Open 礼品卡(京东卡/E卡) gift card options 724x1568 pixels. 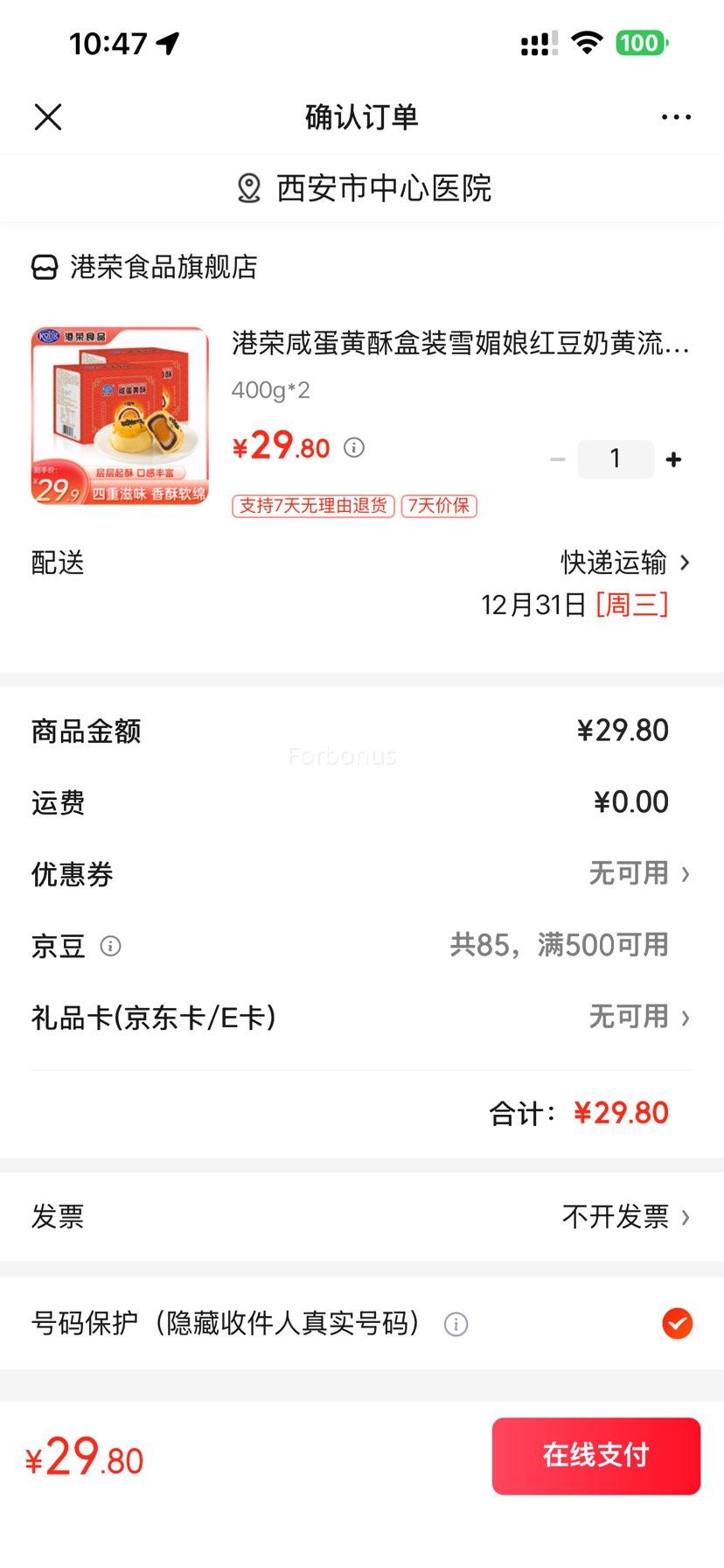pyautogui.click(x=639, y=1018)
